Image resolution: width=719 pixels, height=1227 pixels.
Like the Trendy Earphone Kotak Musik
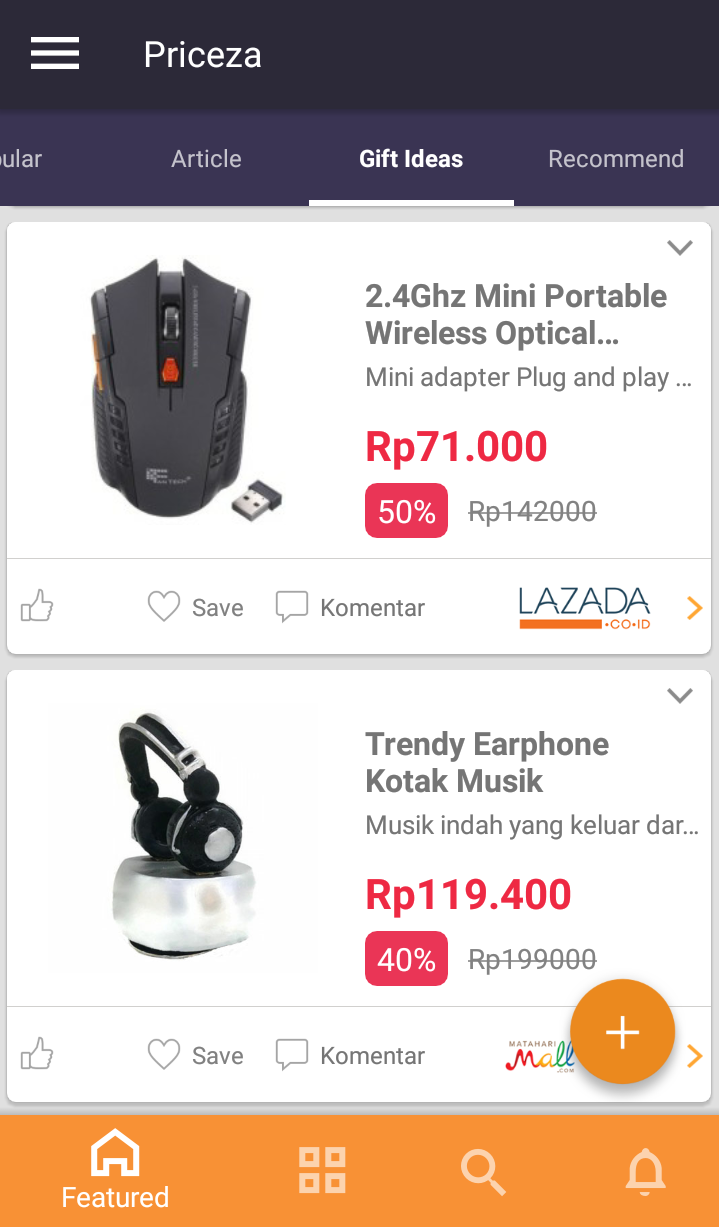(x=37, y=1055)
